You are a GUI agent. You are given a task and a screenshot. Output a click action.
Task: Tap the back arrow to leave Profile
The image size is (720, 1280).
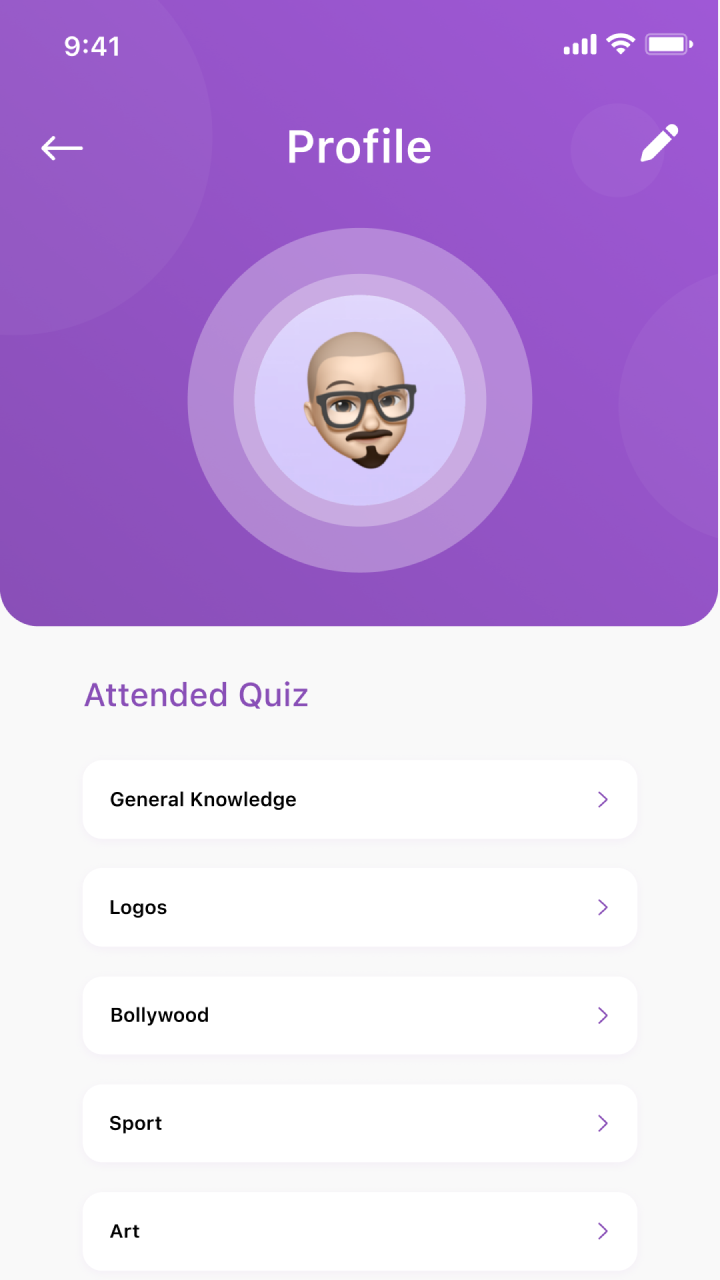click(61, 148)
